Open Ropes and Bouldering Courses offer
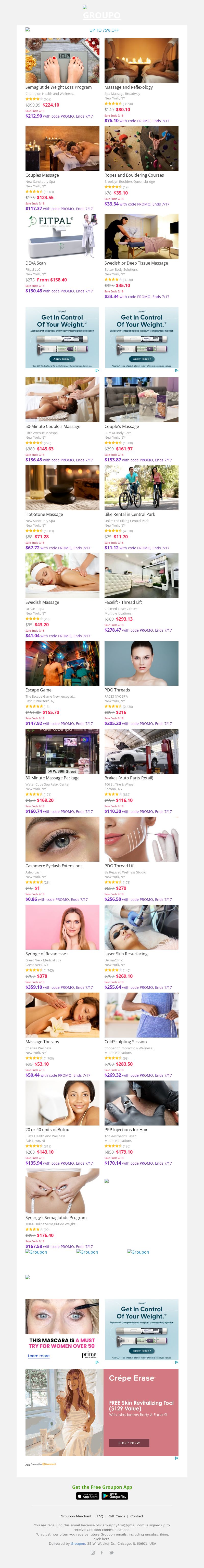The width and height of the screenshot is (204, 1568). tap(134, 175)
